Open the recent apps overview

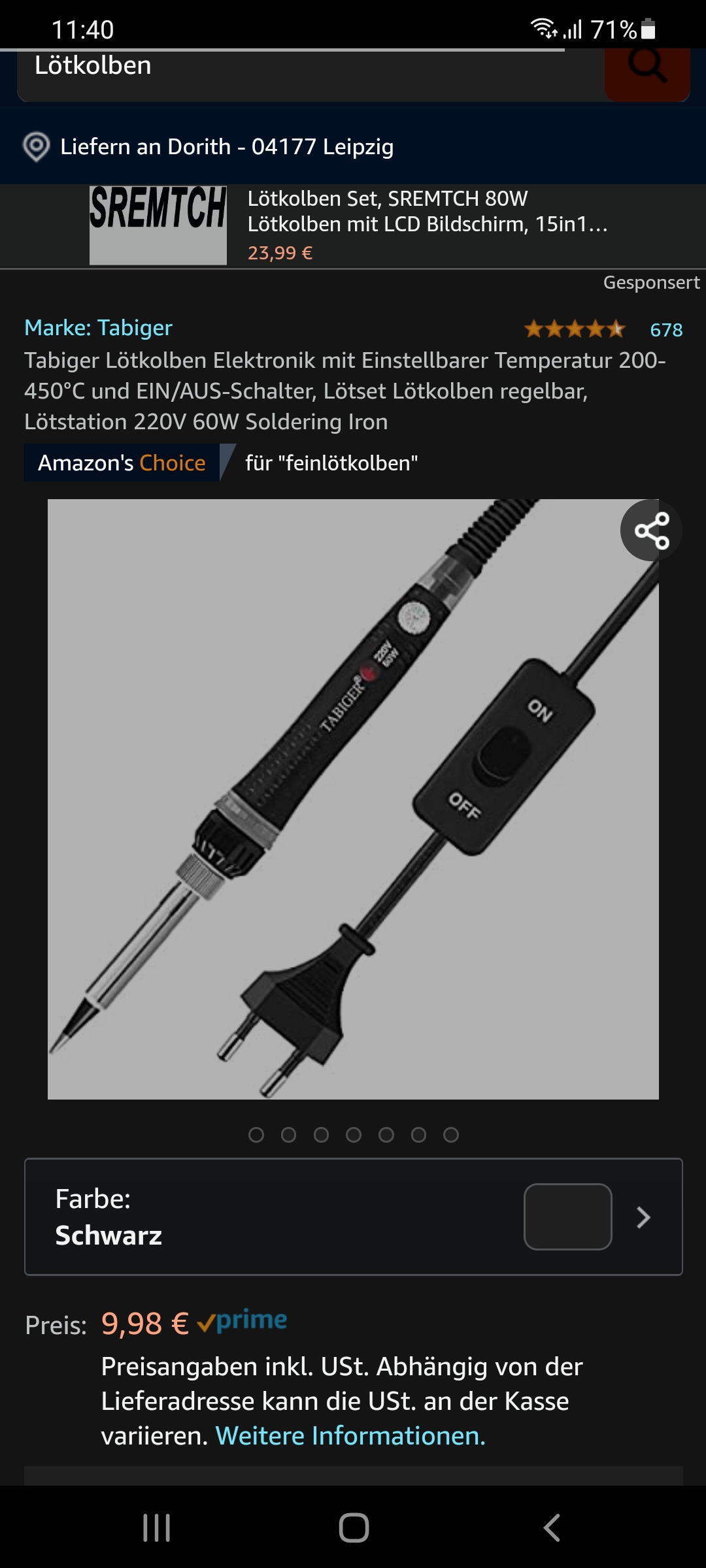pos(157,1527)
